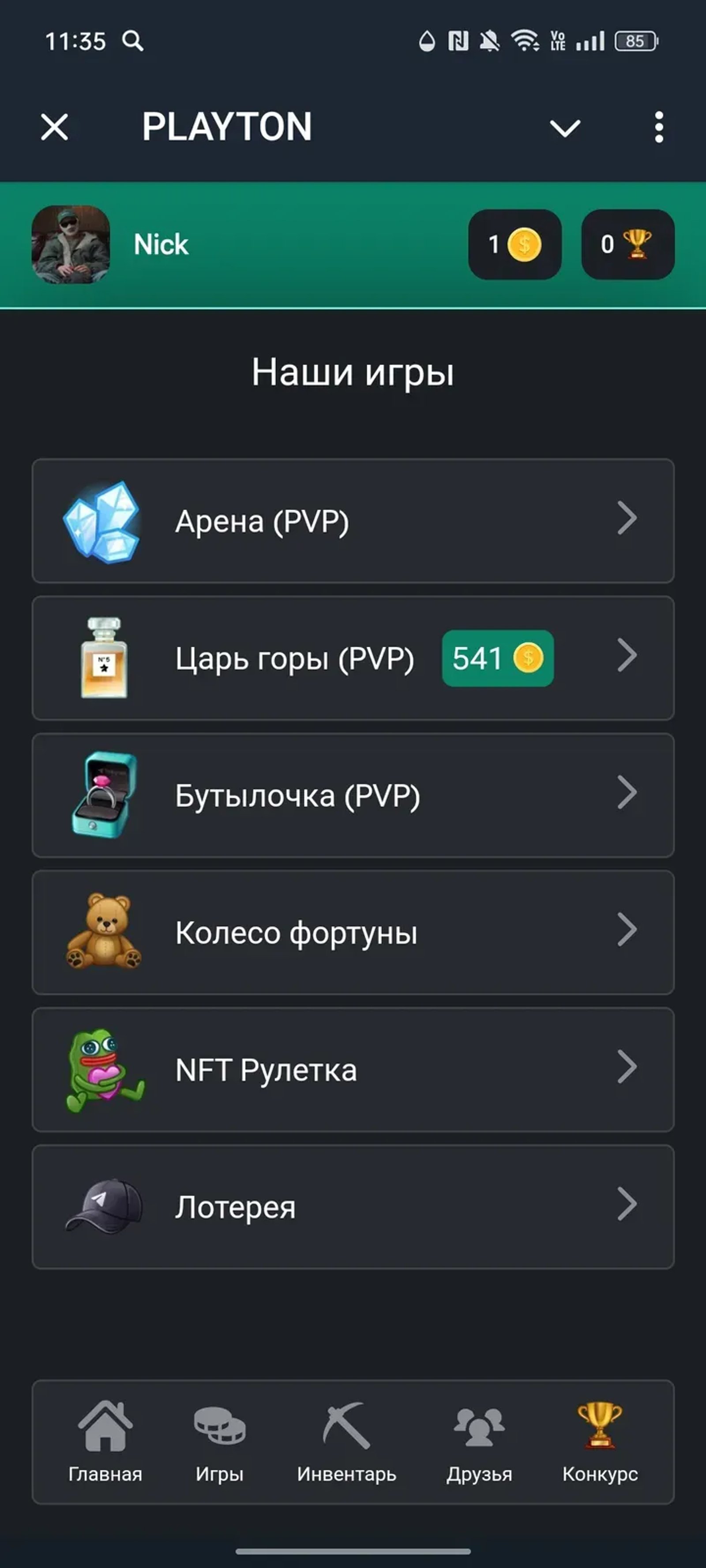Viewport: 706px width, 1568px height.
Task: Expand the Бутылочка (PVP) row
Action: [x=628, y=794]
